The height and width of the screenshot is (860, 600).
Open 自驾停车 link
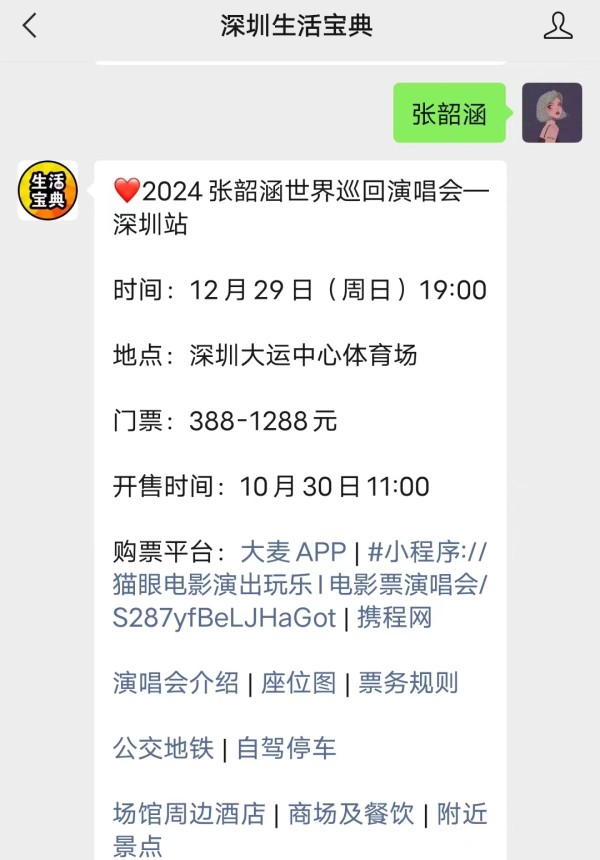pyautogui.click(x=286, y=749)
